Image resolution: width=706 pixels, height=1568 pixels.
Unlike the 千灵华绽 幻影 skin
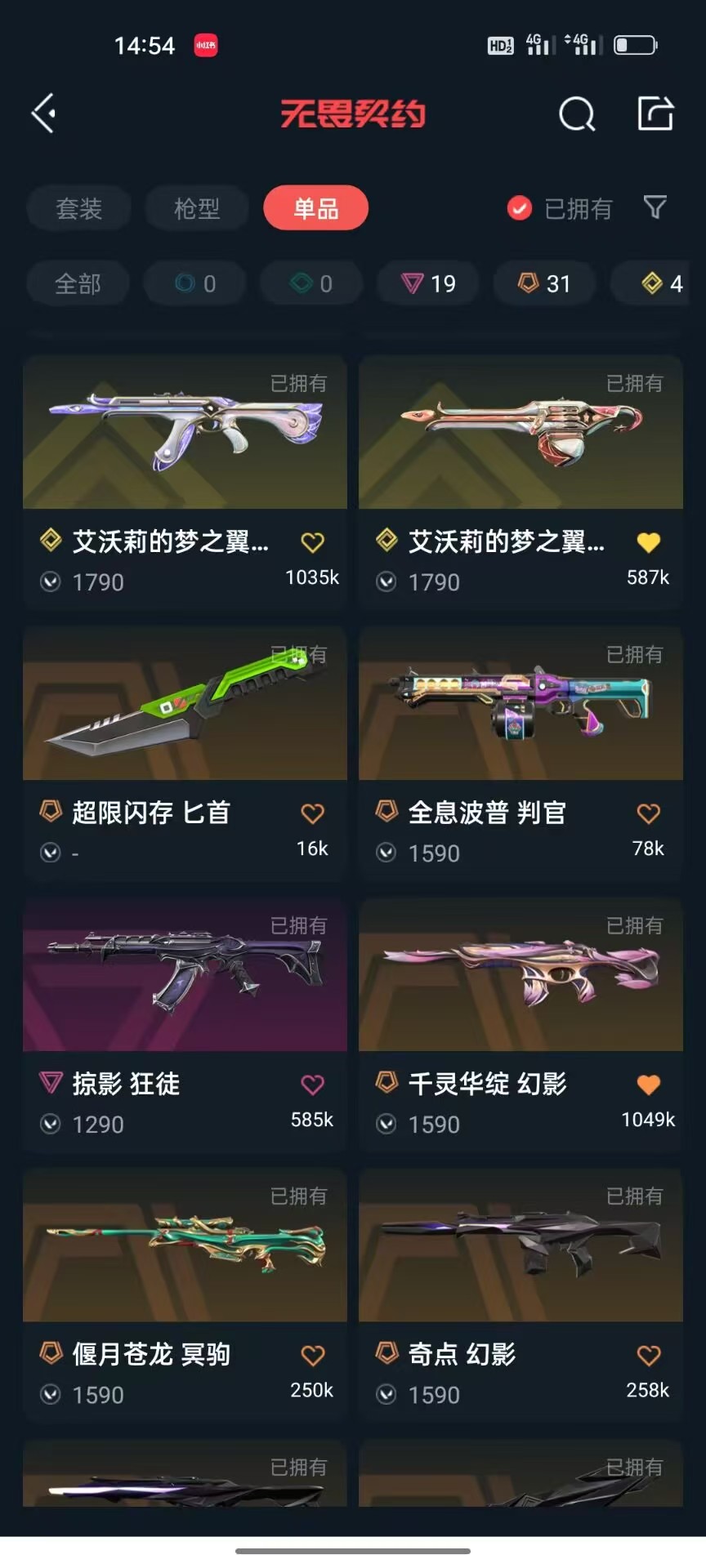pyautogui.click(x=648, y=1085)
